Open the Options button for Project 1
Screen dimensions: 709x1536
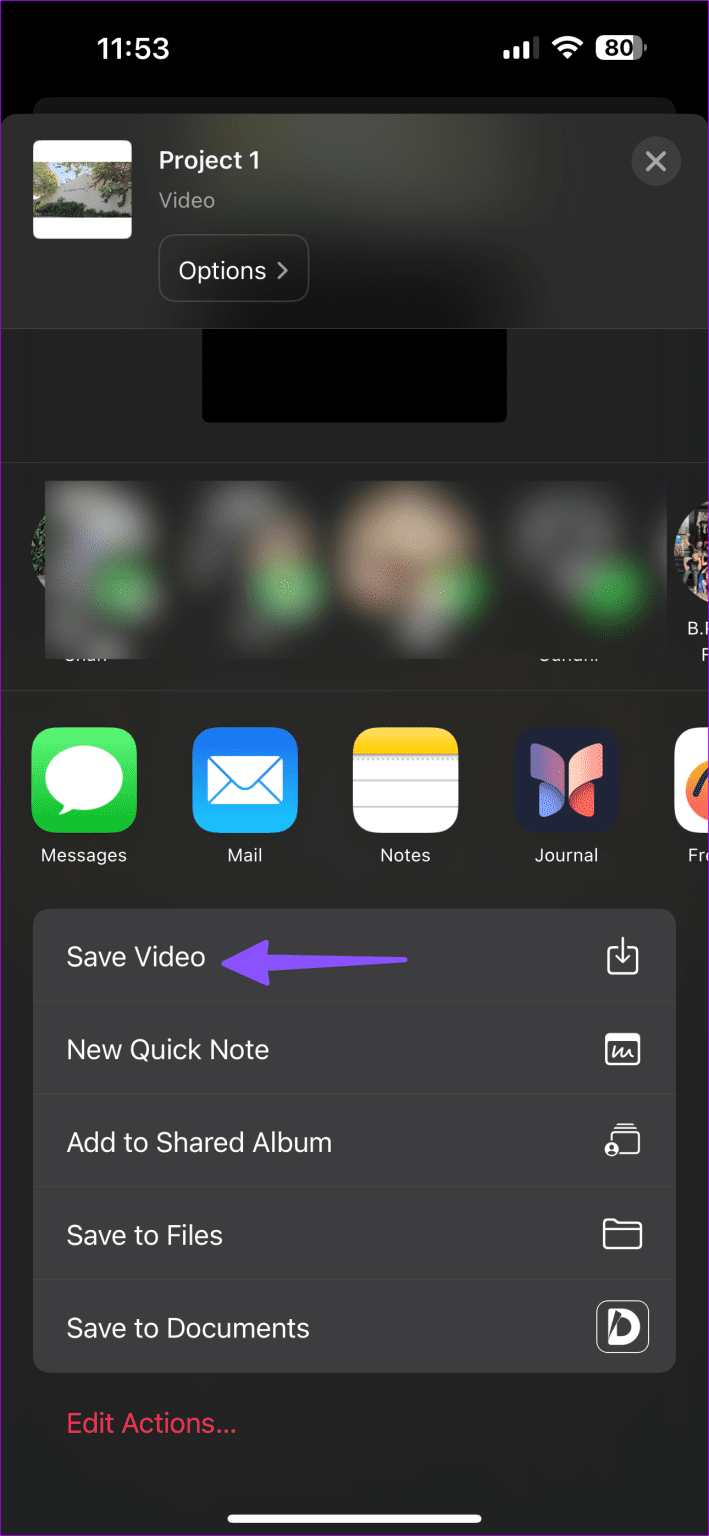click(x=234, y=269)
